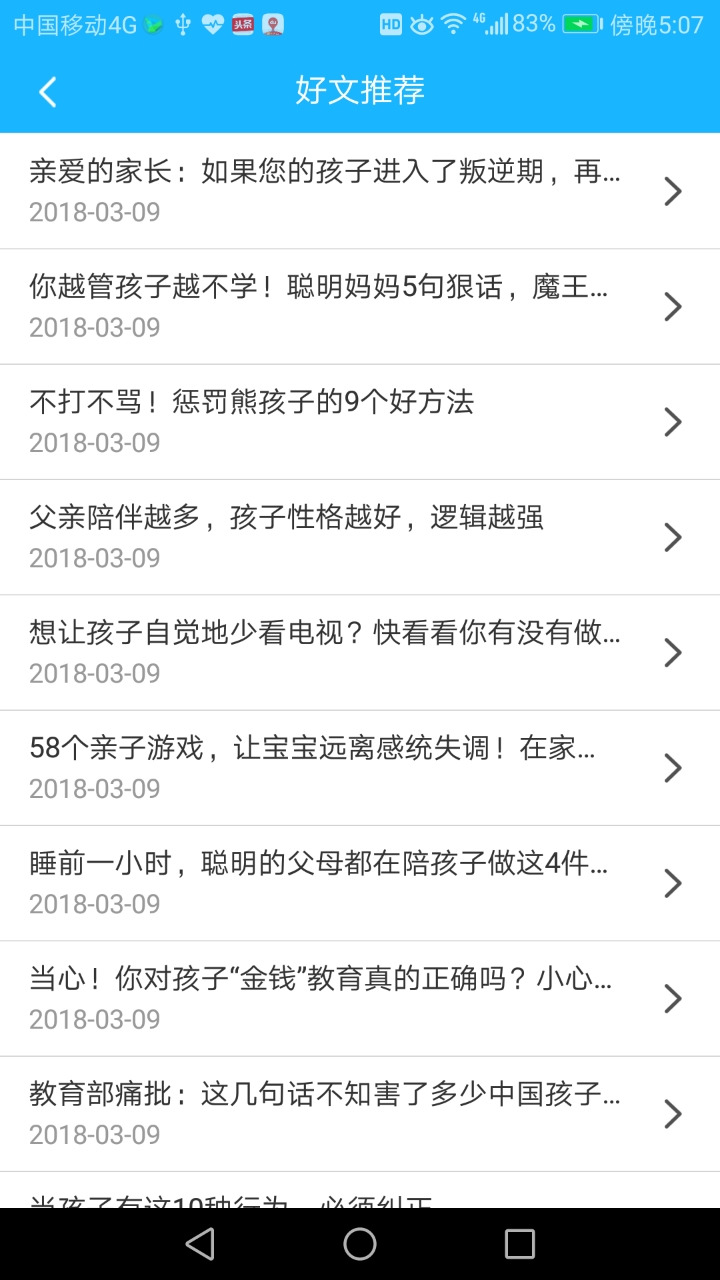Open recent apps from navigation bar

(x=520, y=1244)
